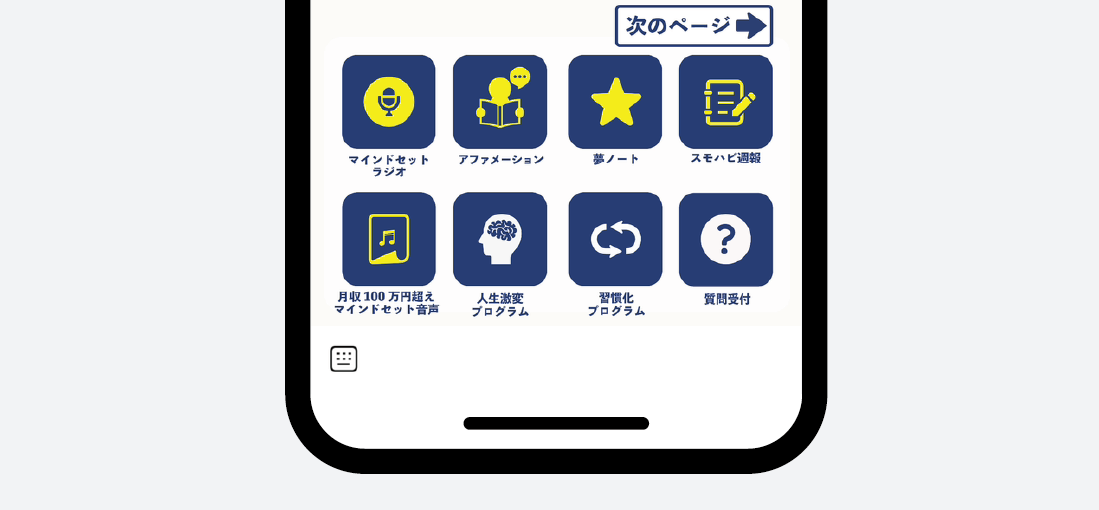
Task: Go to the next page (次のページ)
Action: 693,26
